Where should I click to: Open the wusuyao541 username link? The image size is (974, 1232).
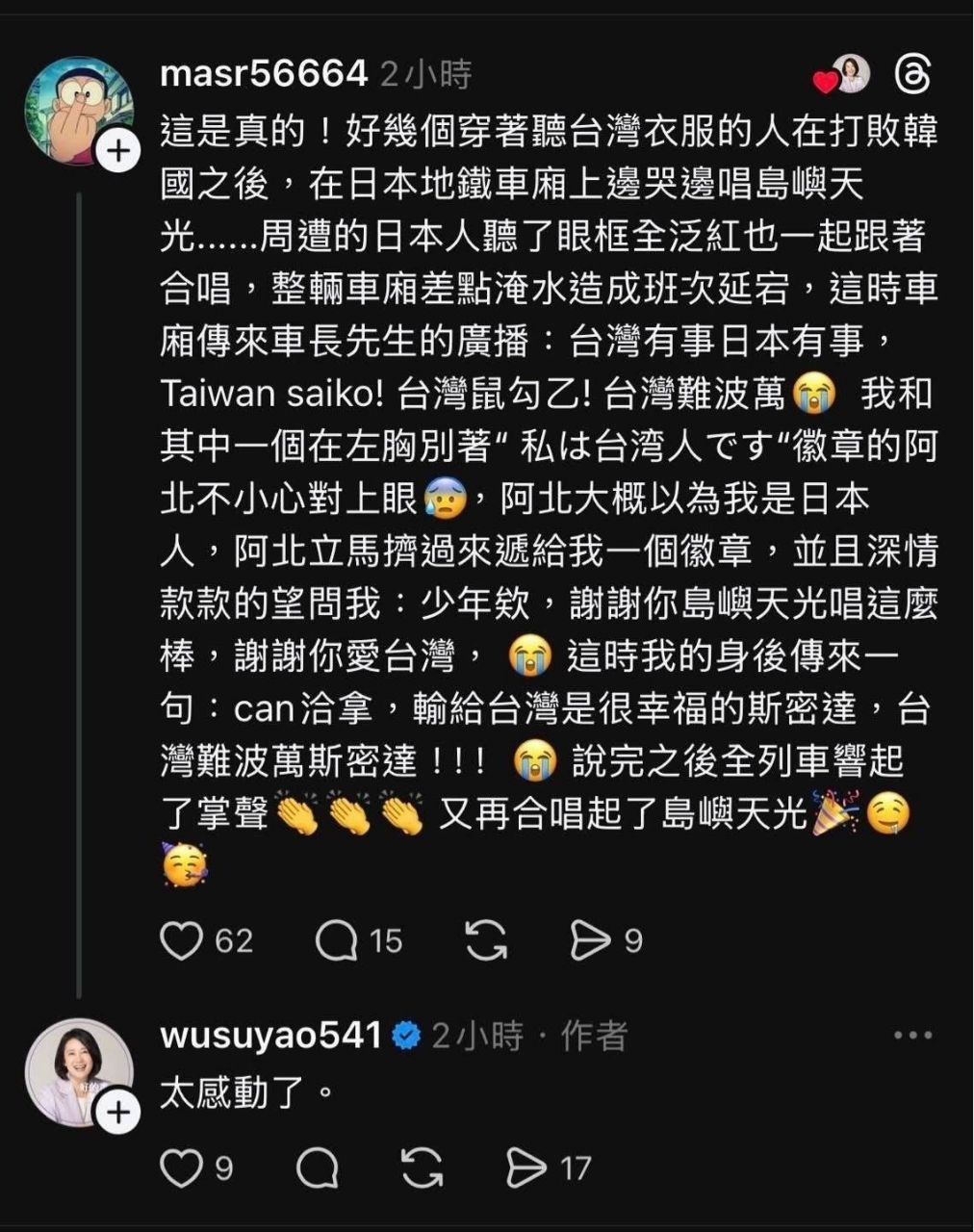(x=270, y=1036)
